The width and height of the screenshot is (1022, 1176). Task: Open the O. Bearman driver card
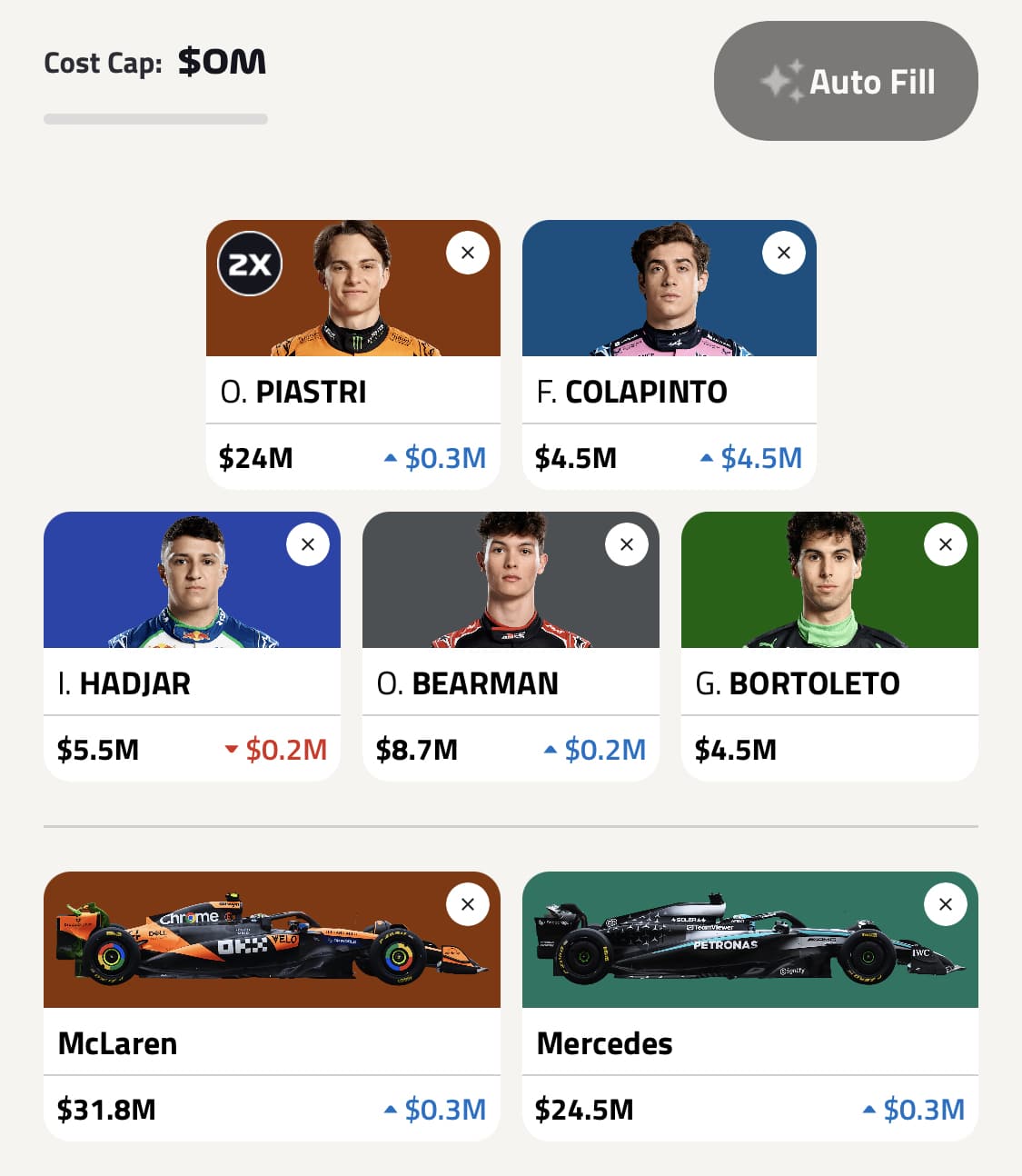click(x=511, y=683)
